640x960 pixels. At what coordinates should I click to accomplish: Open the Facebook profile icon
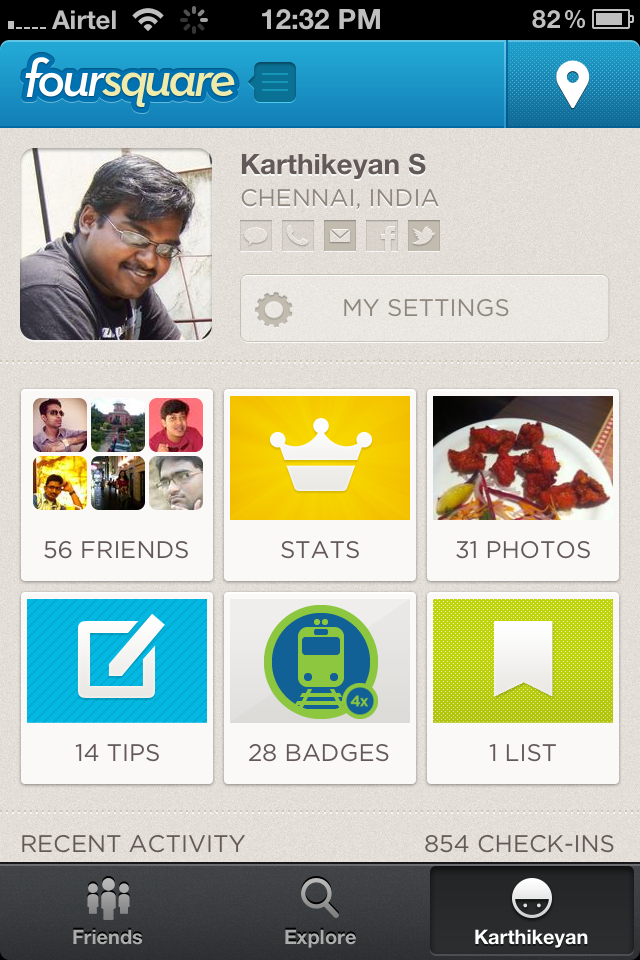383,236
